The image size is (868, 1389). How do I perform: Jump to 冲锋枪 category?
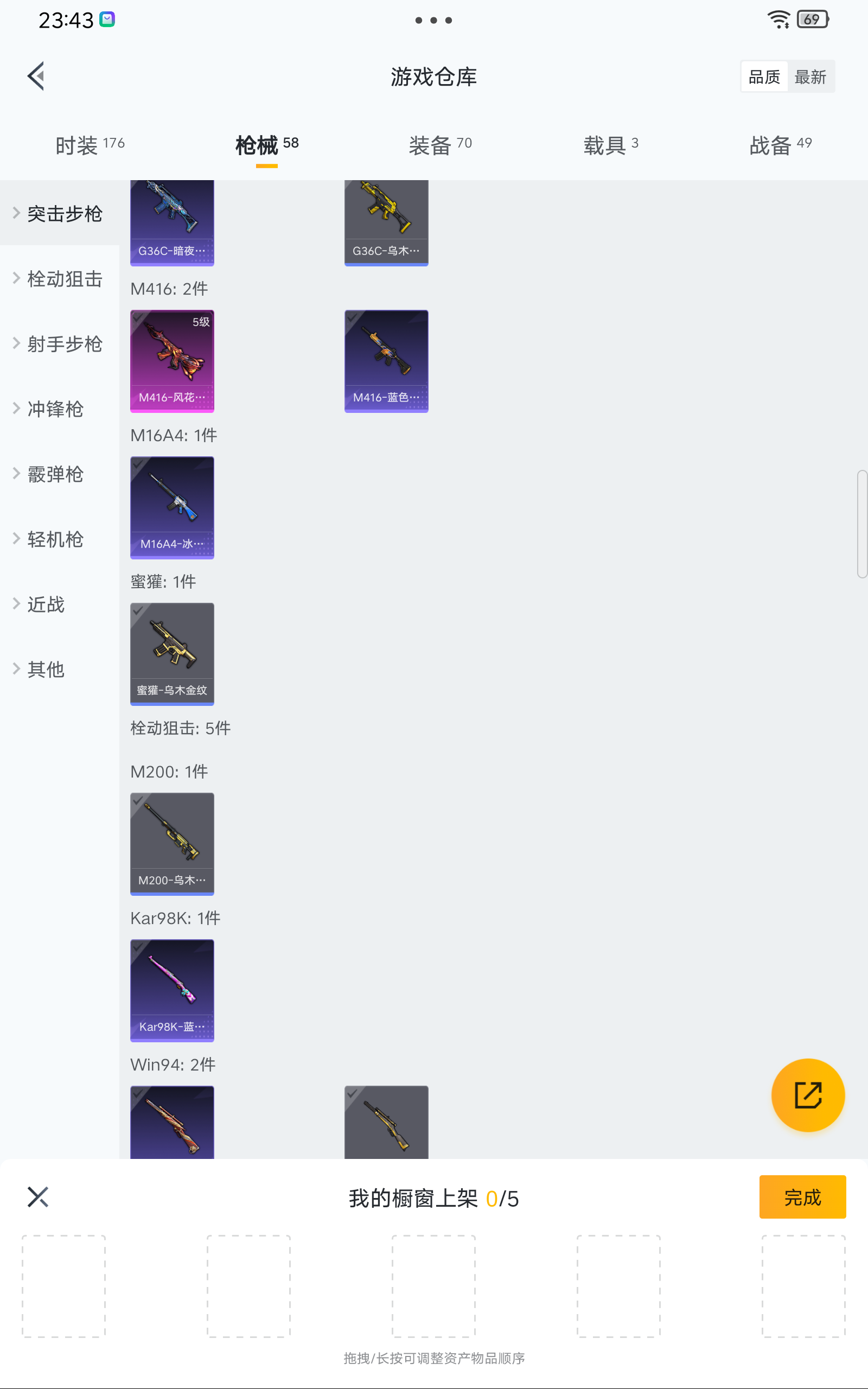pos(55,409)
